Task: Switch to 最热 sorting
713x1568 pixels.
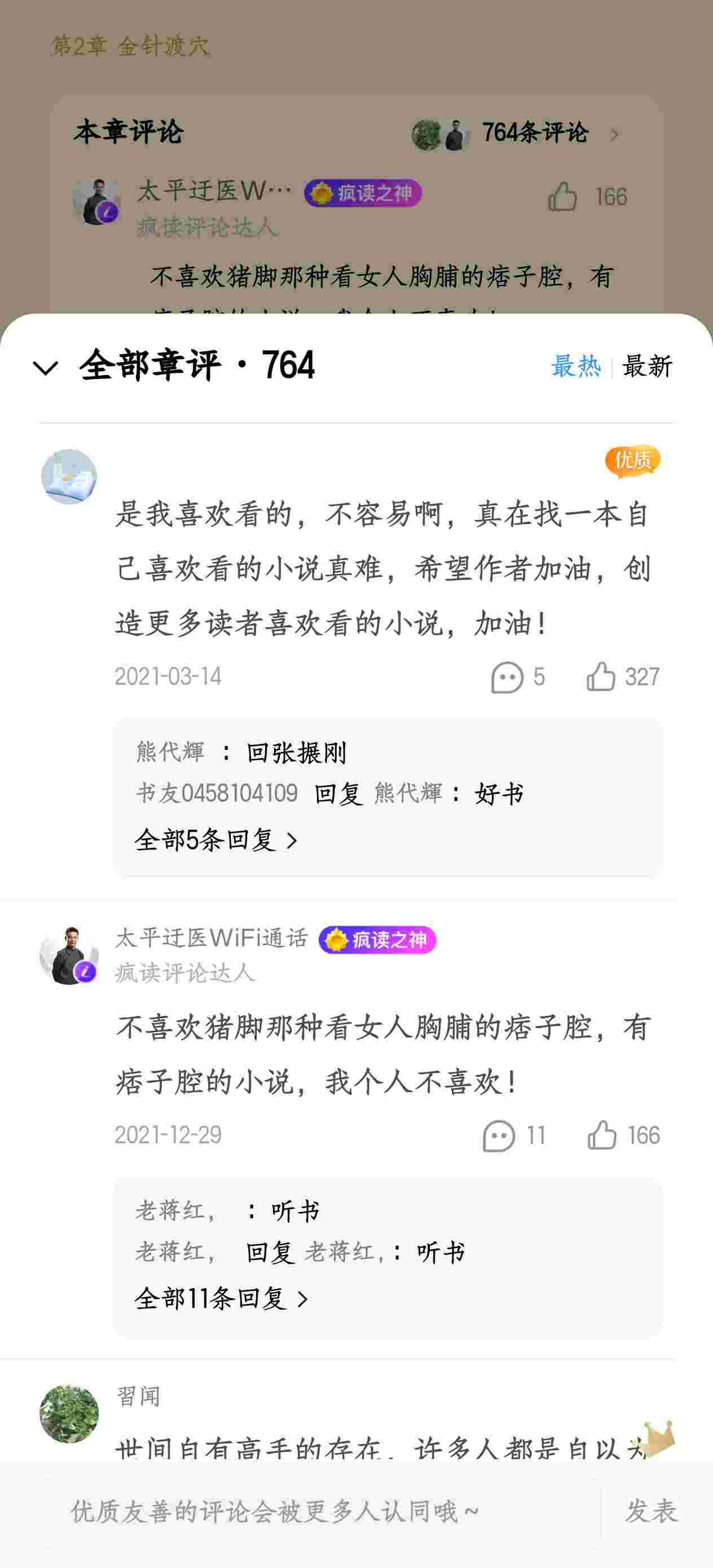Action: click(x=575, y=367)
